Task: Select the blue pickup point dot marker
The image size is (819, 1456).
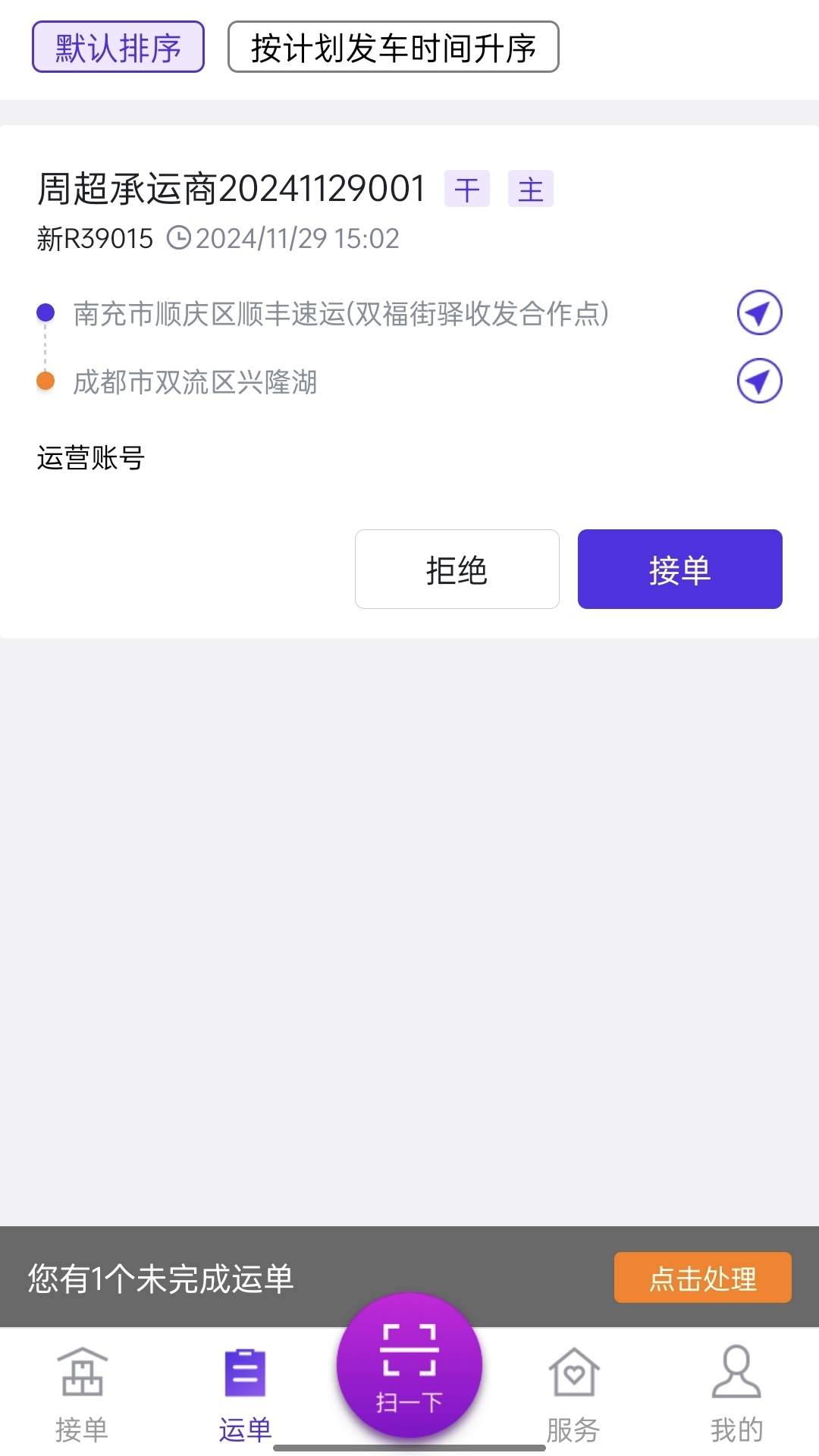Action: pos(45,311)
